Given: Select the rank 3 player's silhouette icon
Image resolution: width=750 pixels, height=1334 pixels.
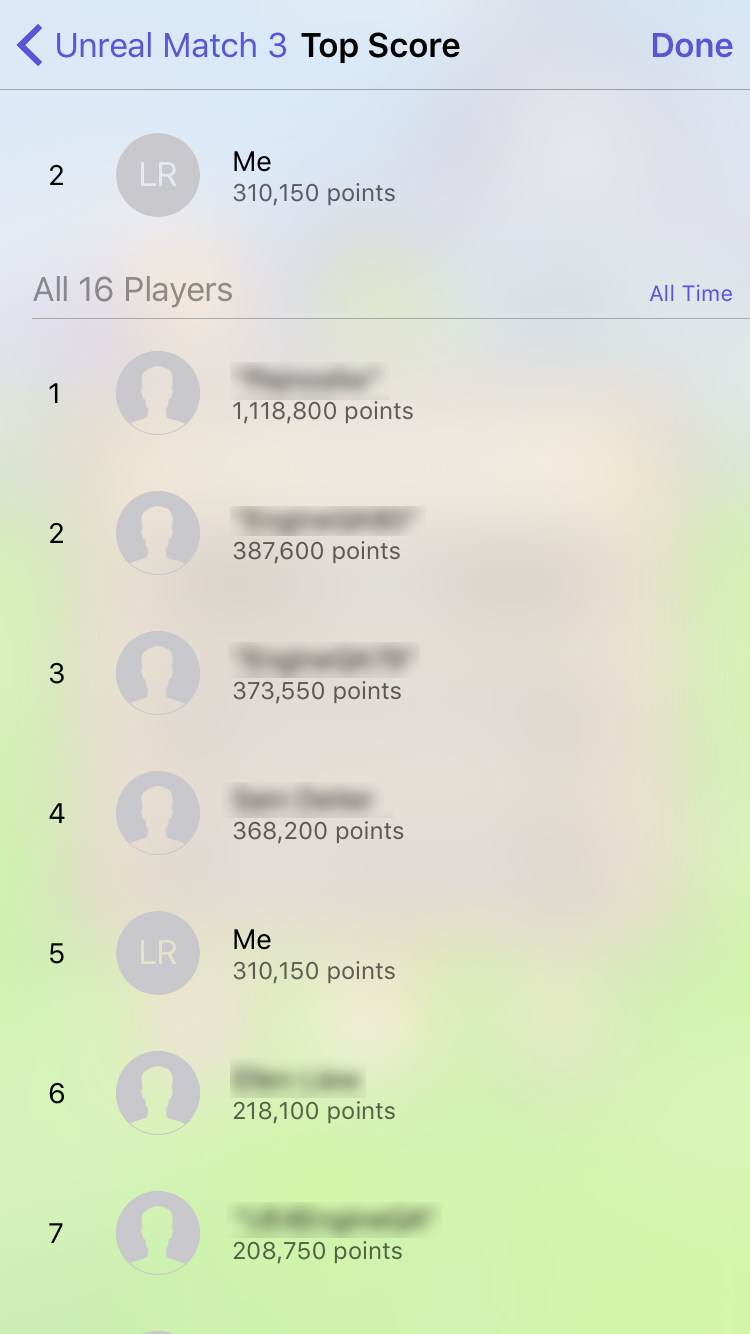Looking at the screenshot, I should [x=158, y=673].
